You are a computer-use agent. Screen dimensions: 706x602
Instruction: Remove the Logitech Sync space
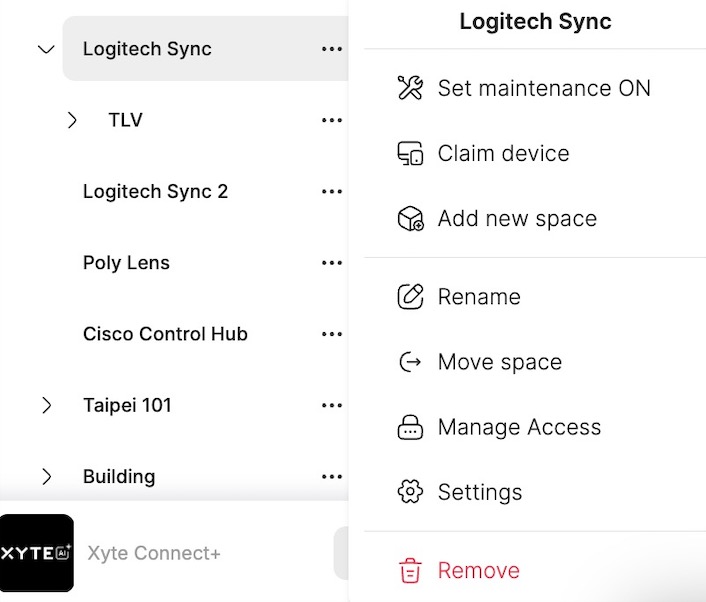pos(534,570)
